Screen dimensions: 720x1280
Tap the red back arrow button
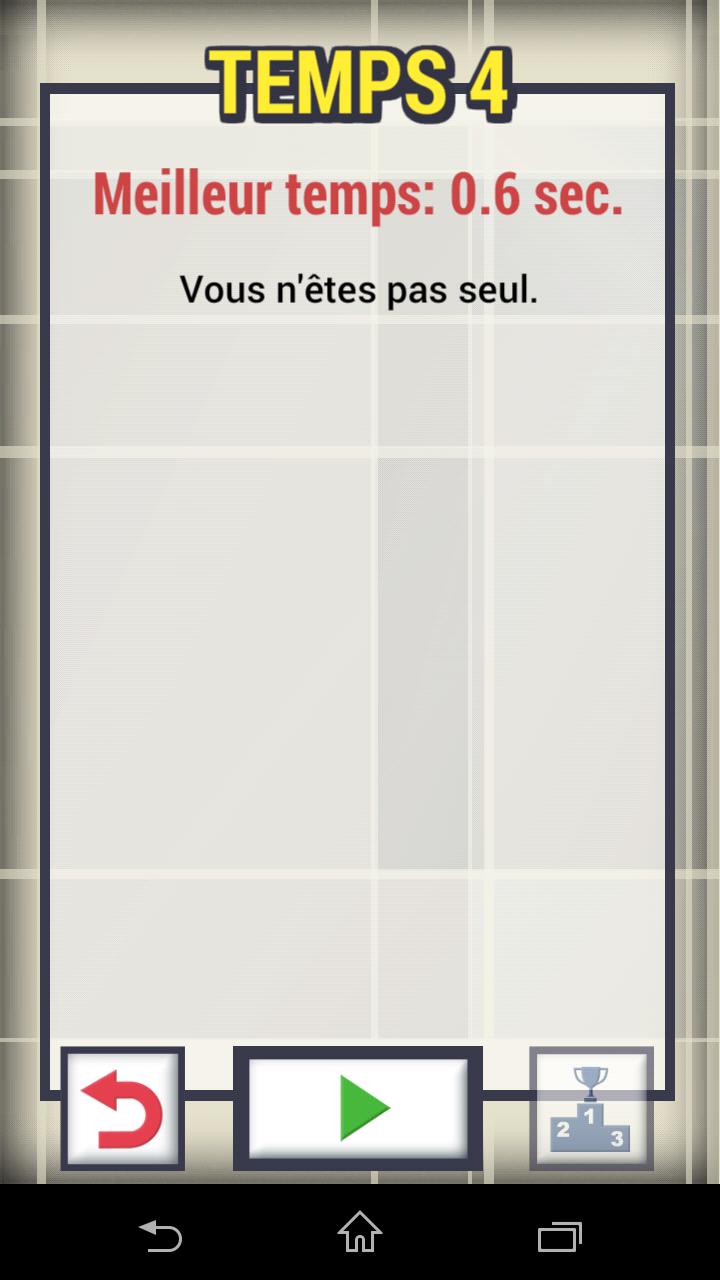pyautogui.click(x=122, y=1108)
